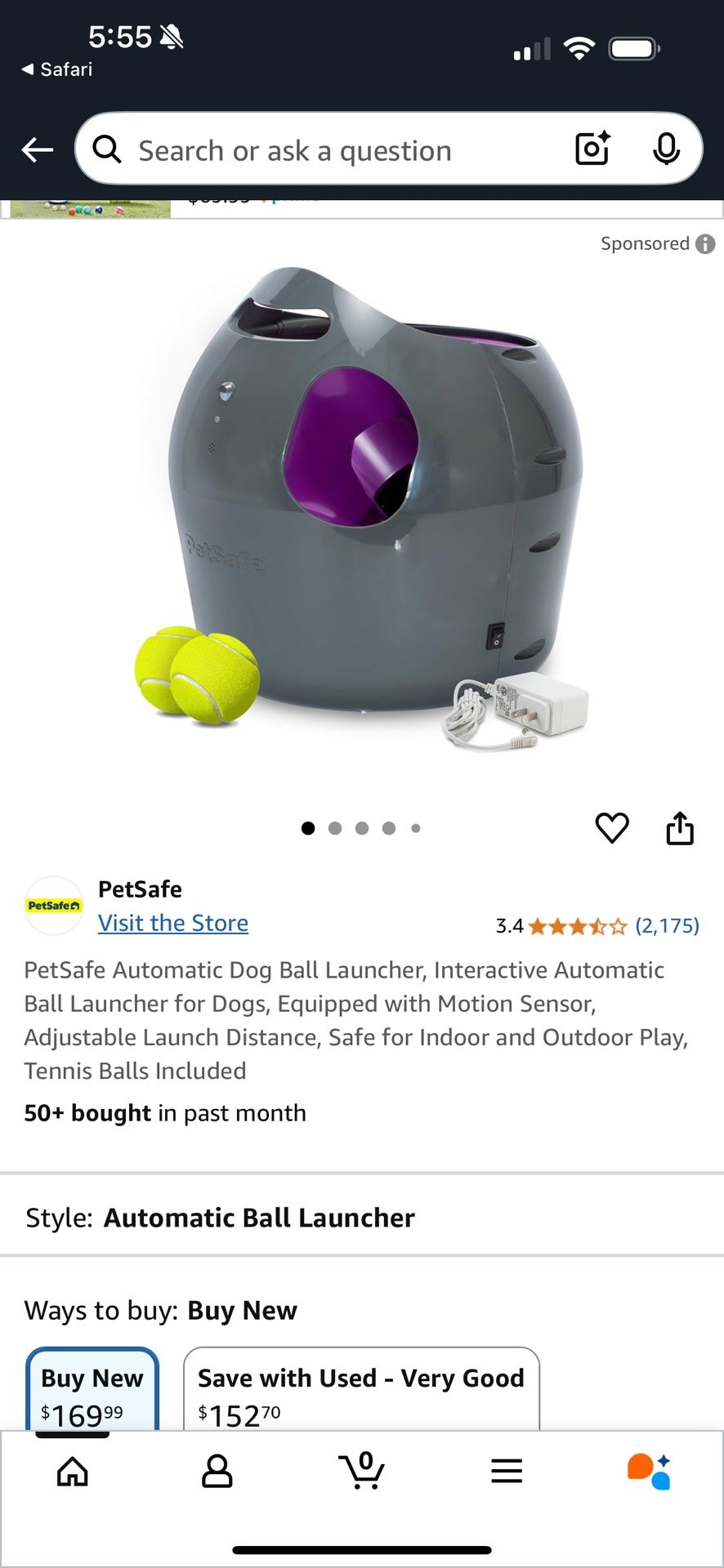This screenshot has width=724, height=1568.
Task: Open the account profile tab
Action: click(x=217, y=1472)
